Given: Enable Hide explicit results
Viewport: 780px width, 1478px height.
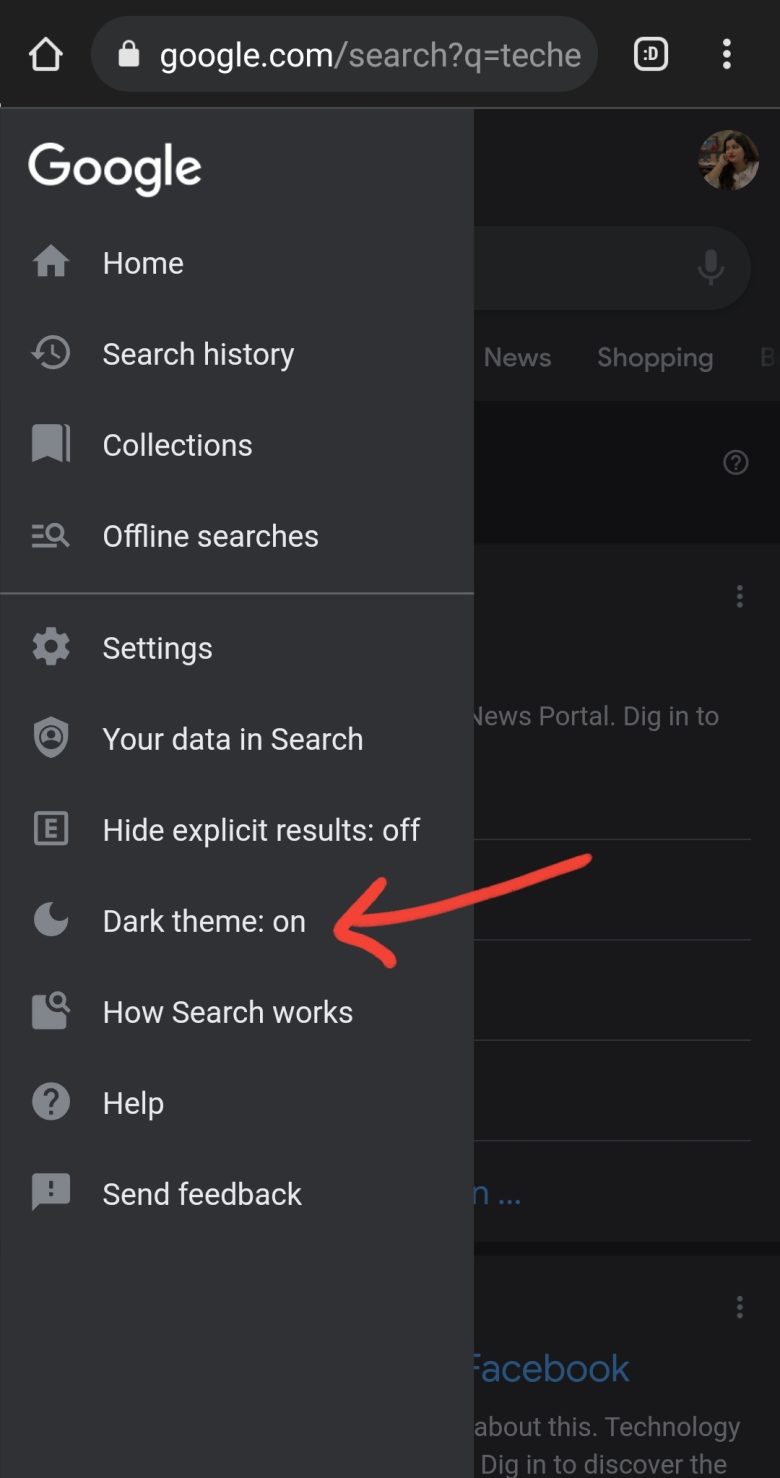Looking at the screenshot, I should tap(261, 829).
